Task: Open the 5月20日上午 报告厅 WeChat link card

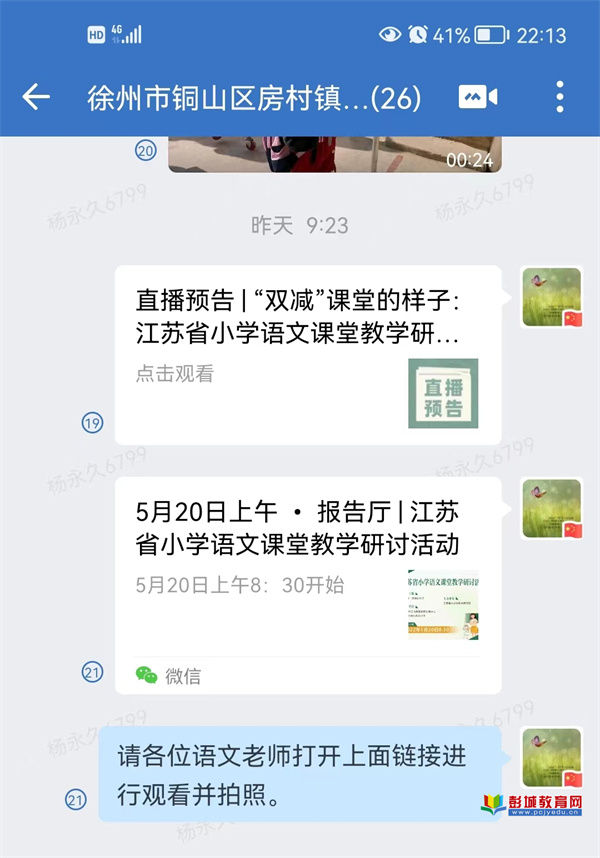Action: (307, 584)
